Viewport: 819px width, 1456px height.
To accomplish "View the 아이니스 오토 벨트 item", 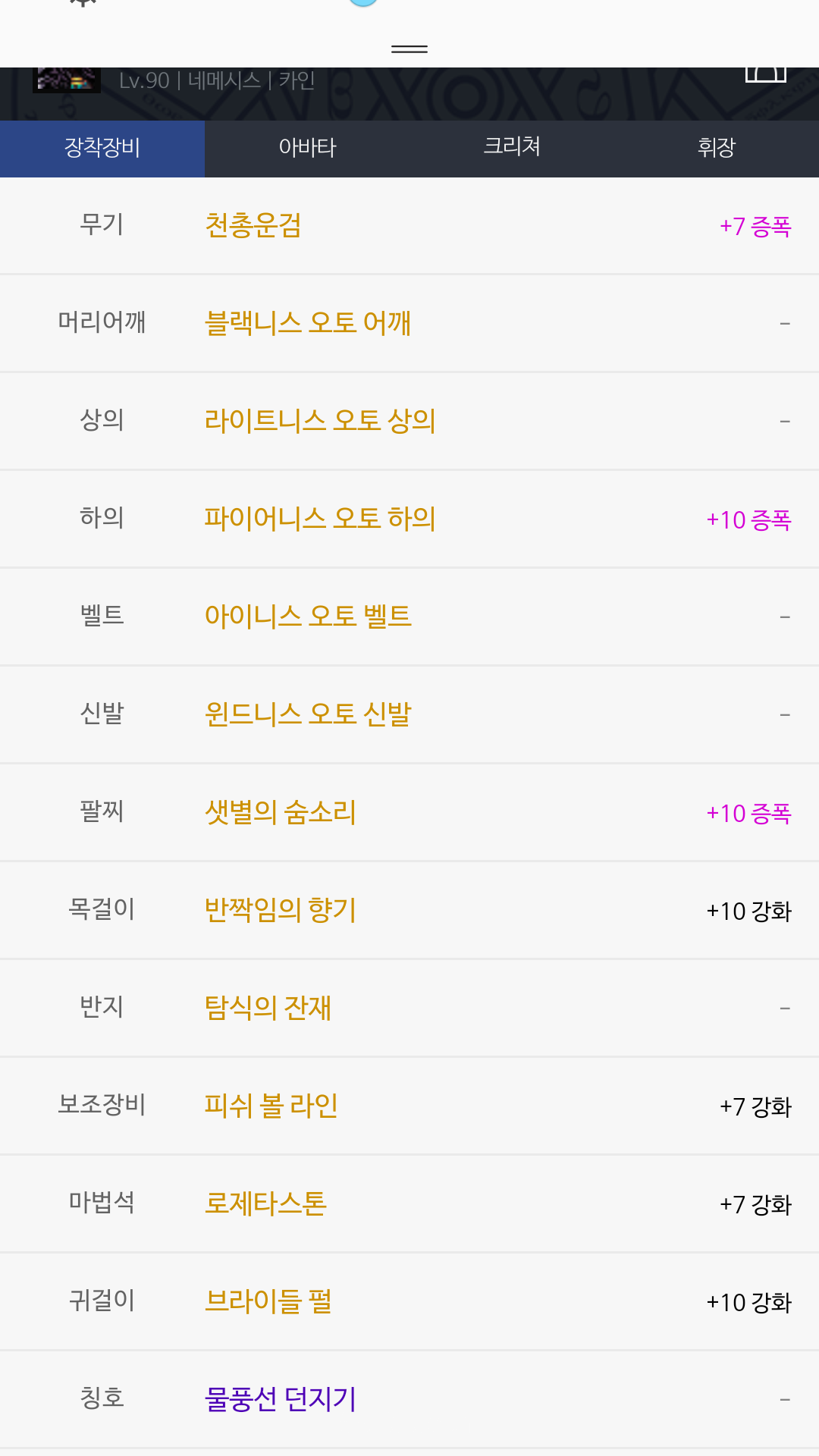I will (x=308, y=617).
